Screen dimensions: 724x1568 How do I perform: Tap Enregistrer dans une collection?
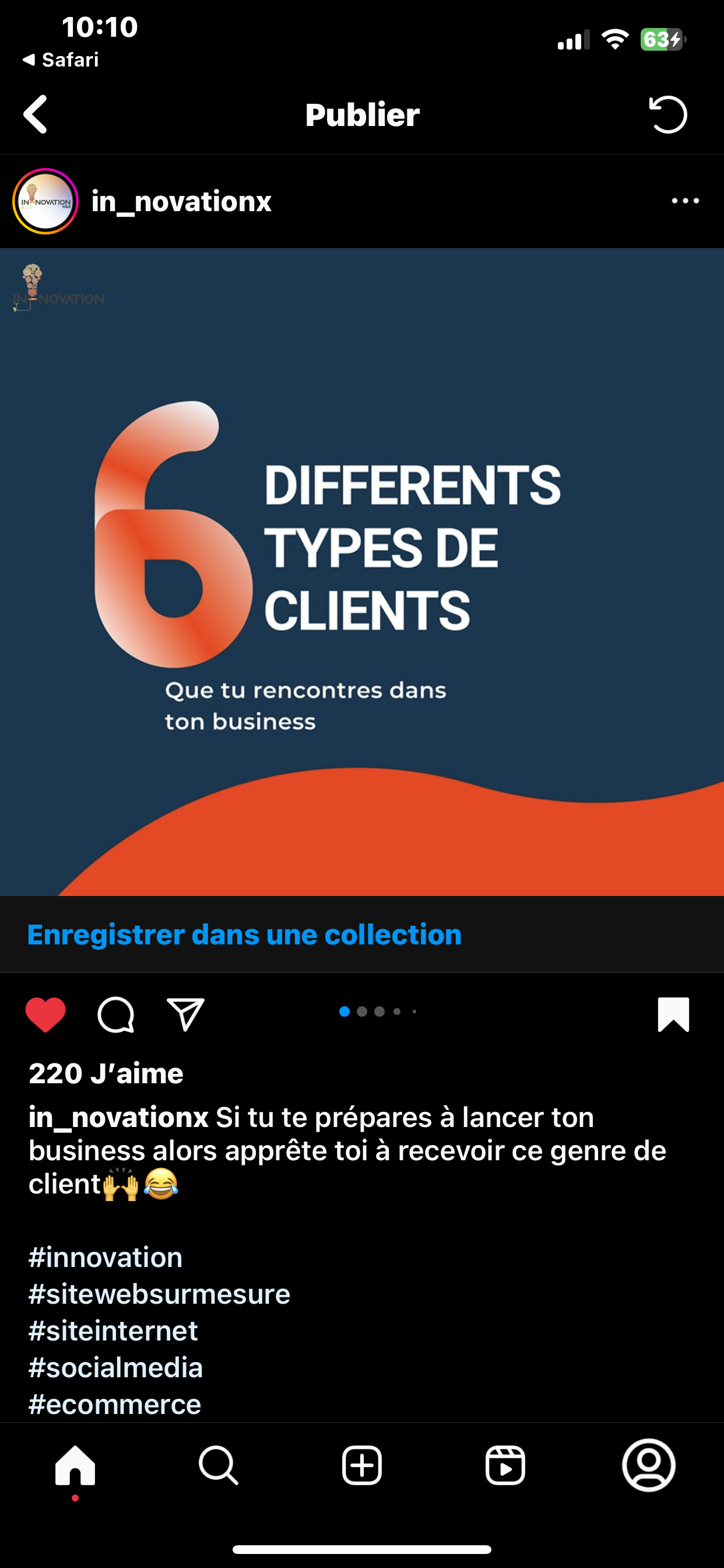(245, 935)
